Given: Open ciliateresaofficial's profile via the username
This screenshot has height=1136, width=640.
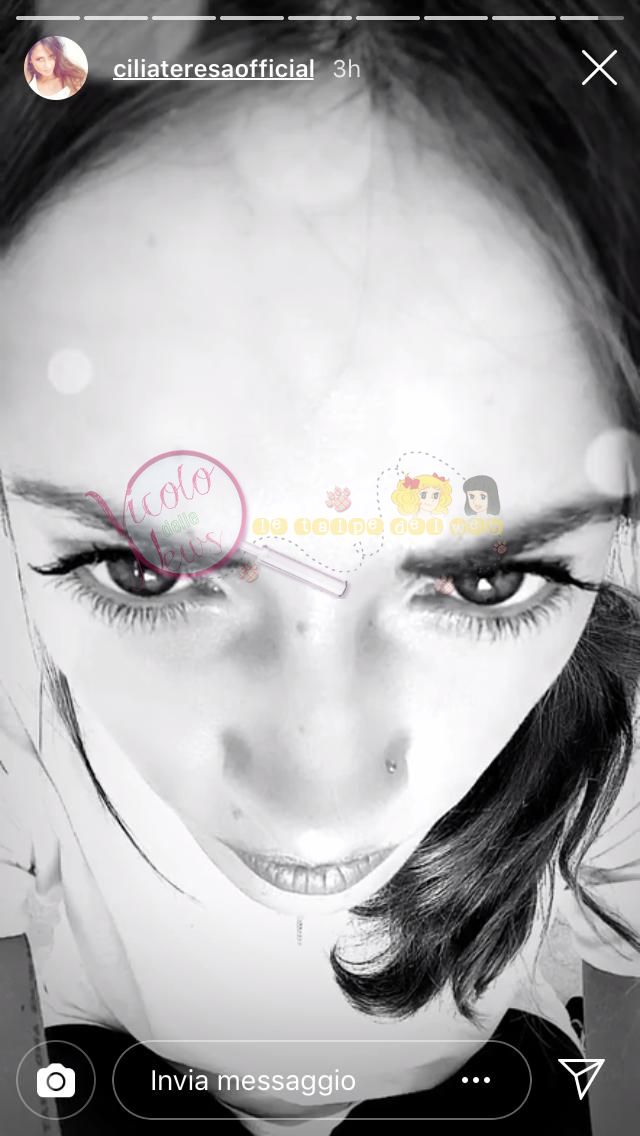Looking at the screenshot, I should 213,69.
